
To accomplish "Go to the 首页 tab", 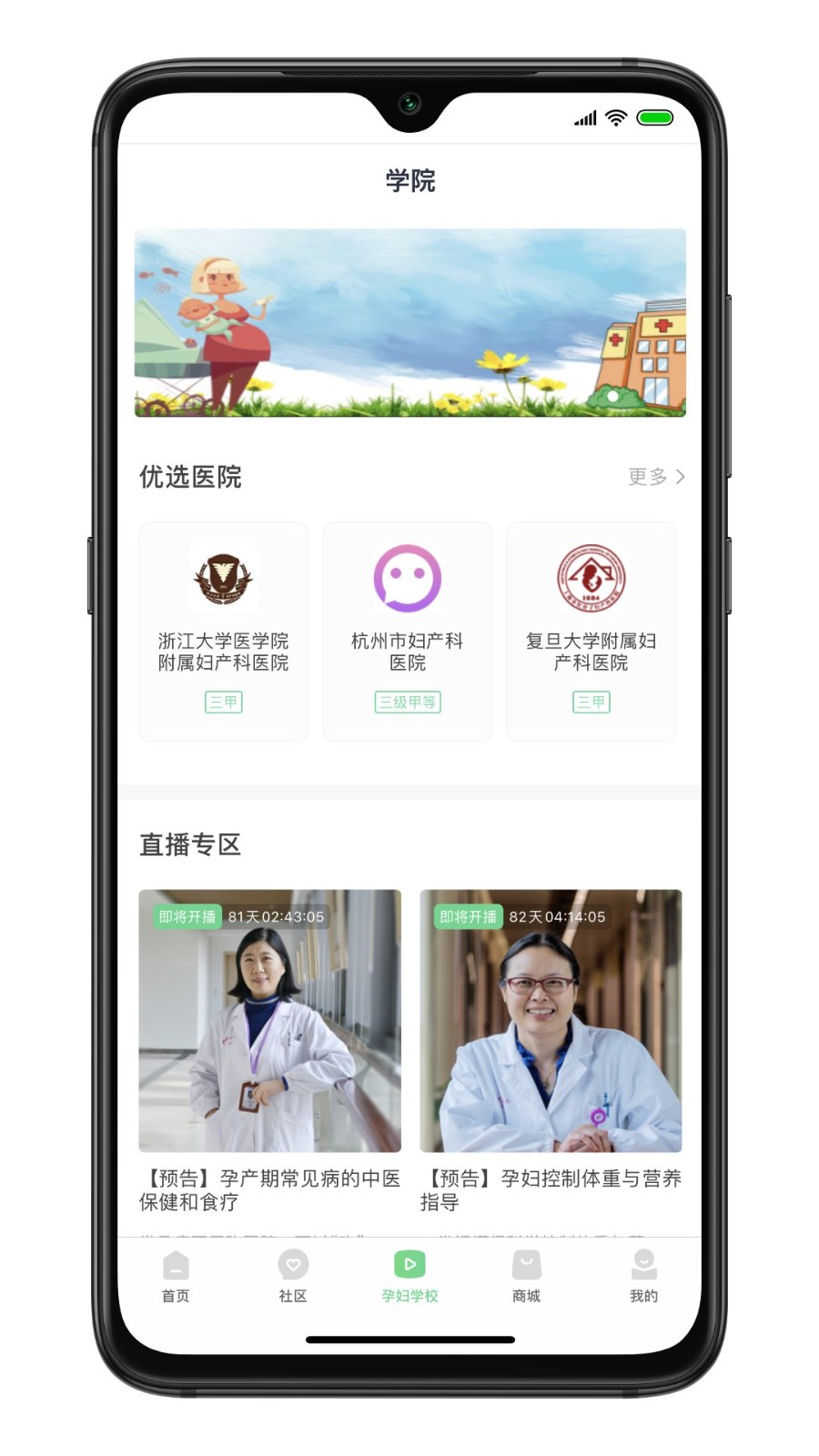I will click(176, 1277).
